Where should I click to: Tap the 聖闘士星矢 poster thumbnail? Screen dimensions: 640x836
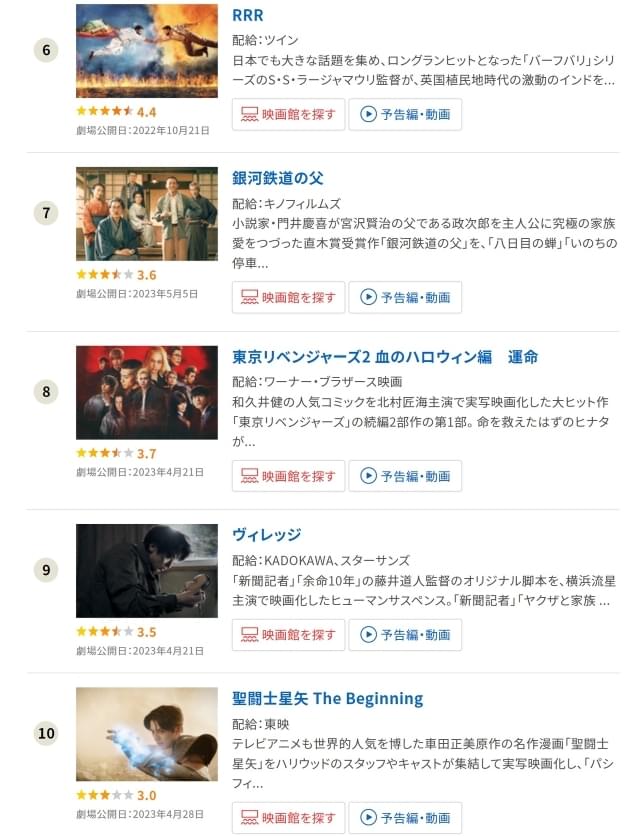146,733
